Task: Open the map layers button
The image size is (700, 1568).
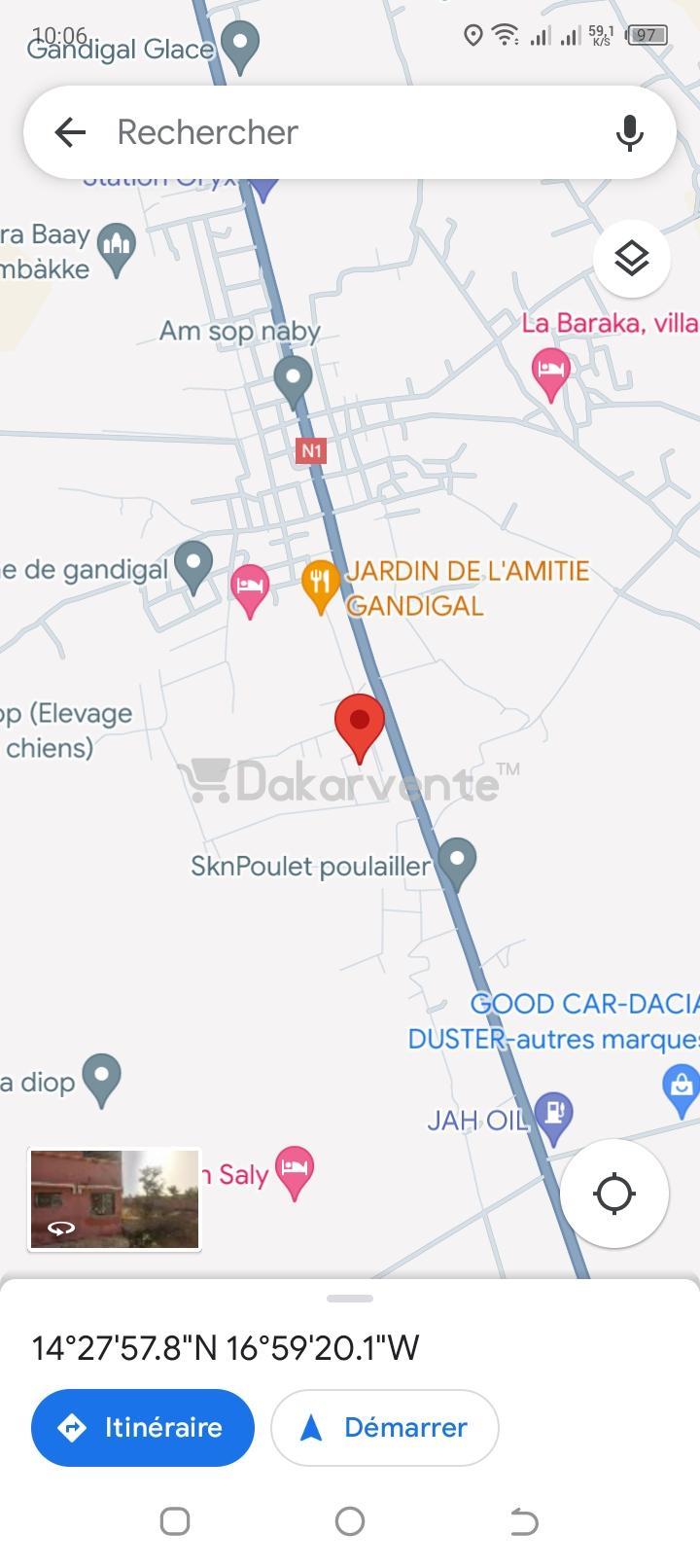Action: point(632,259)
